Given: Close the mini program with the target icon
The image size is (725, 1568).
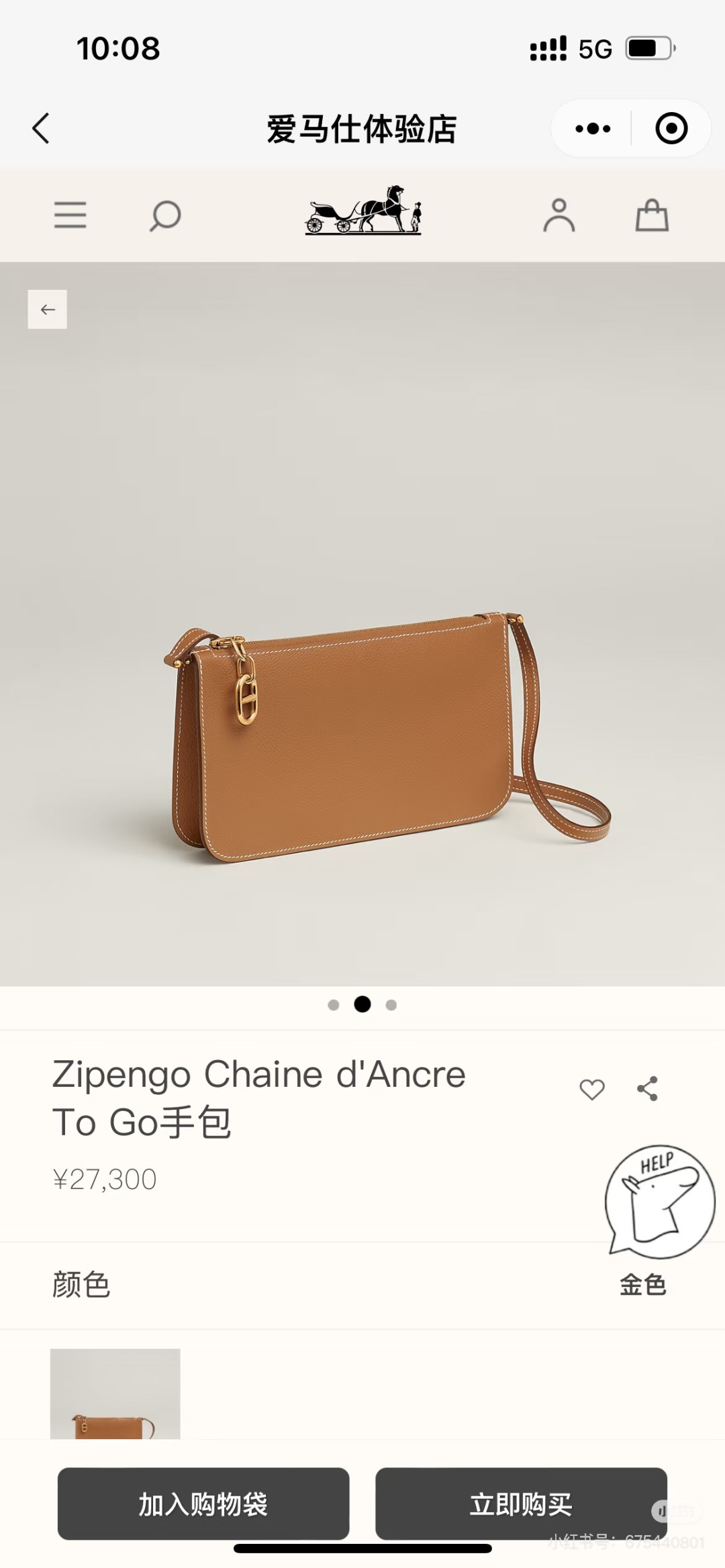Looking at the screenshot, I should coord(671,128).
